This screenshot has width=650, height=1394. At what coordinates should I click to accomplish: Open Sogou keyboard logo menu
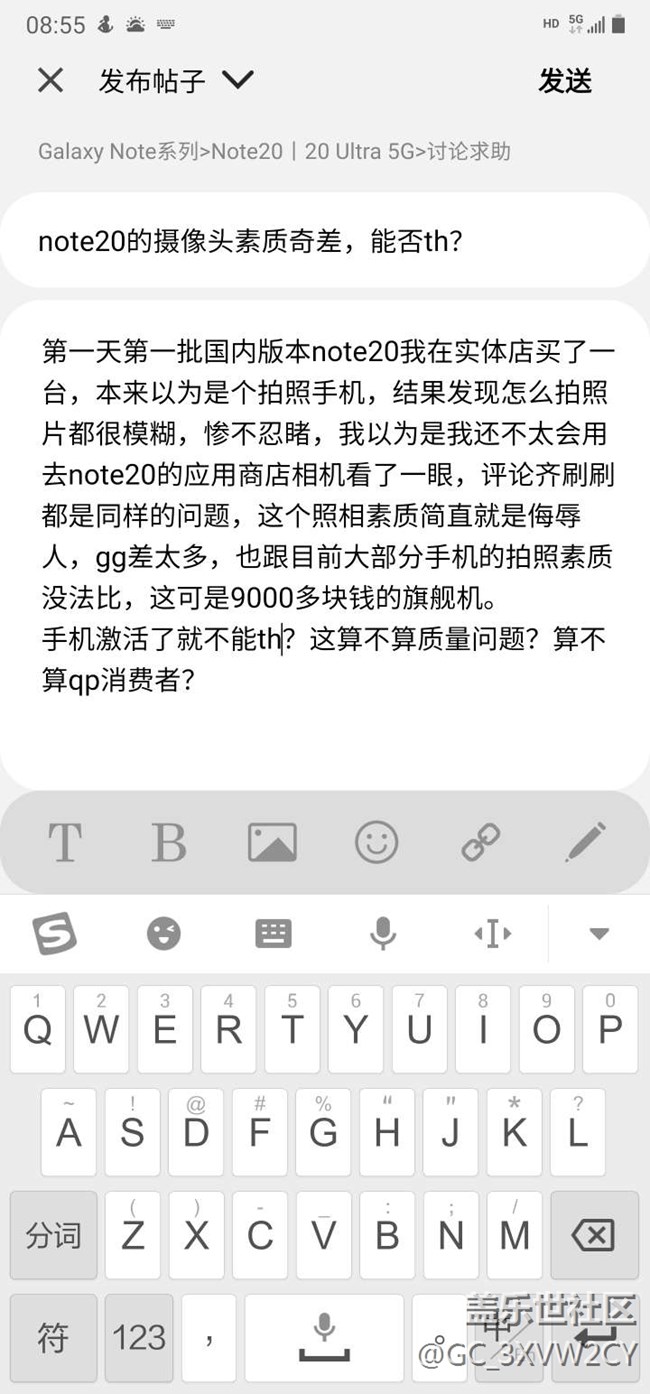click(x=54, y=934)
